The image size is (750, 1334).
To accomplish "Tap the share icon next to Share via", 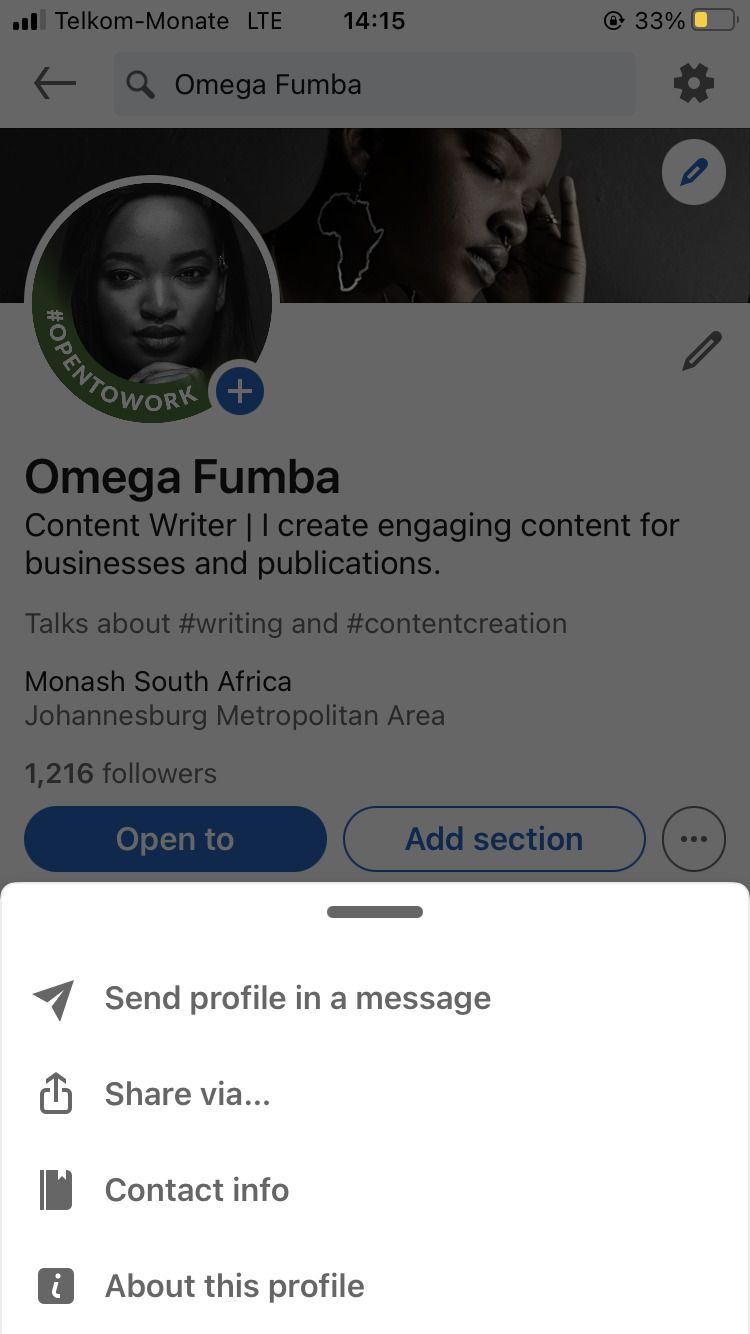I will pos(55,1094).
